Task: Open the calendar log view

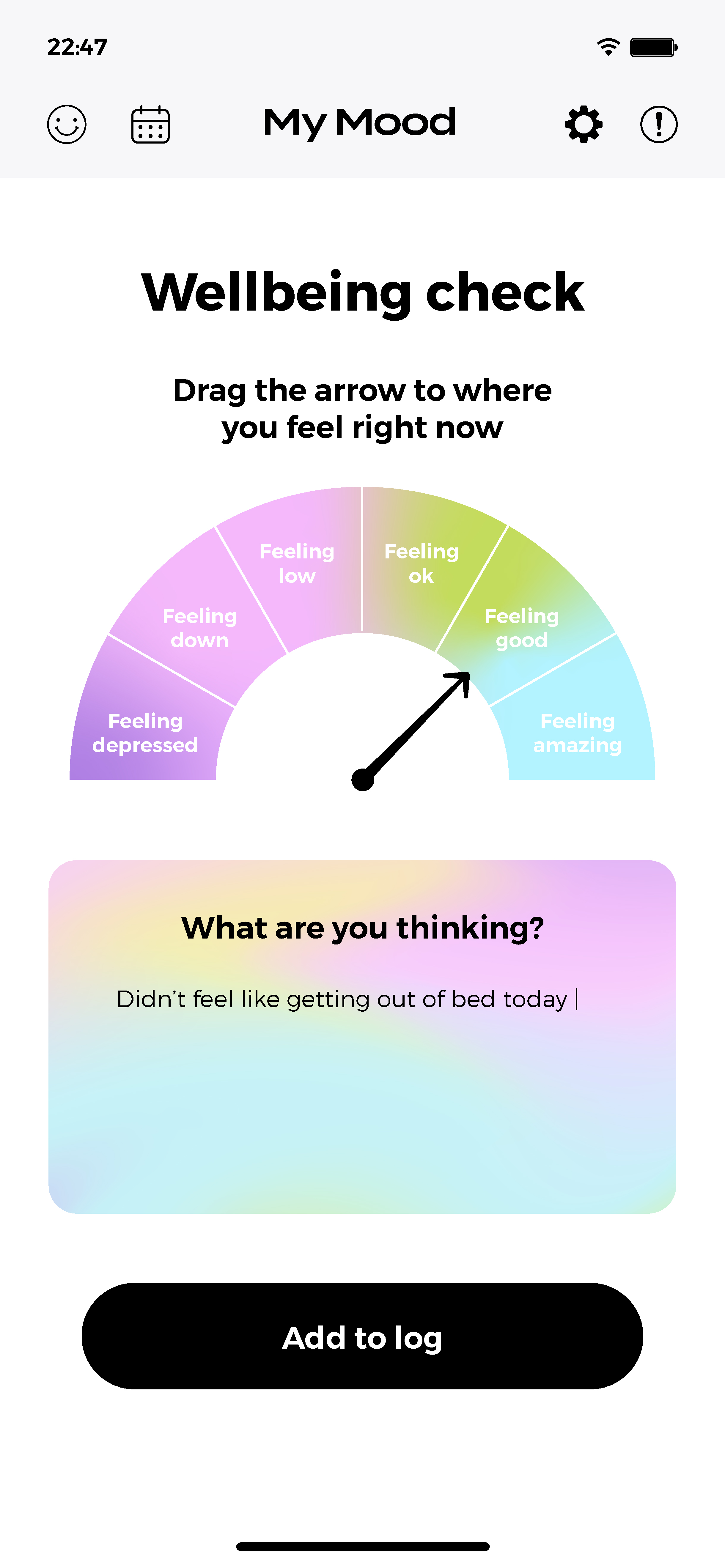Action: pos(150,124)
